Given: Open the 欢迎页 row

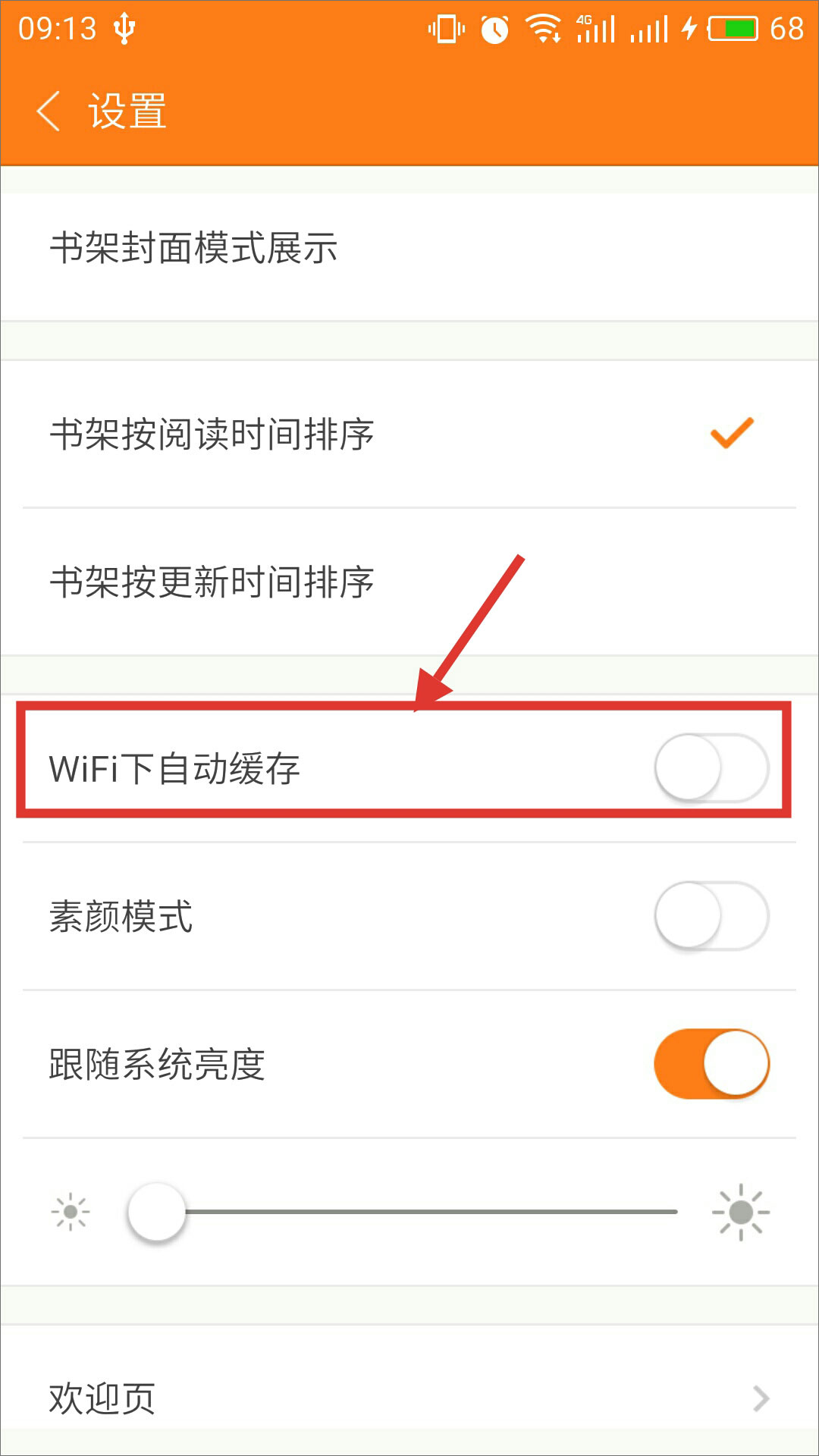Looking at the screenshot, I should point(409,1397).
